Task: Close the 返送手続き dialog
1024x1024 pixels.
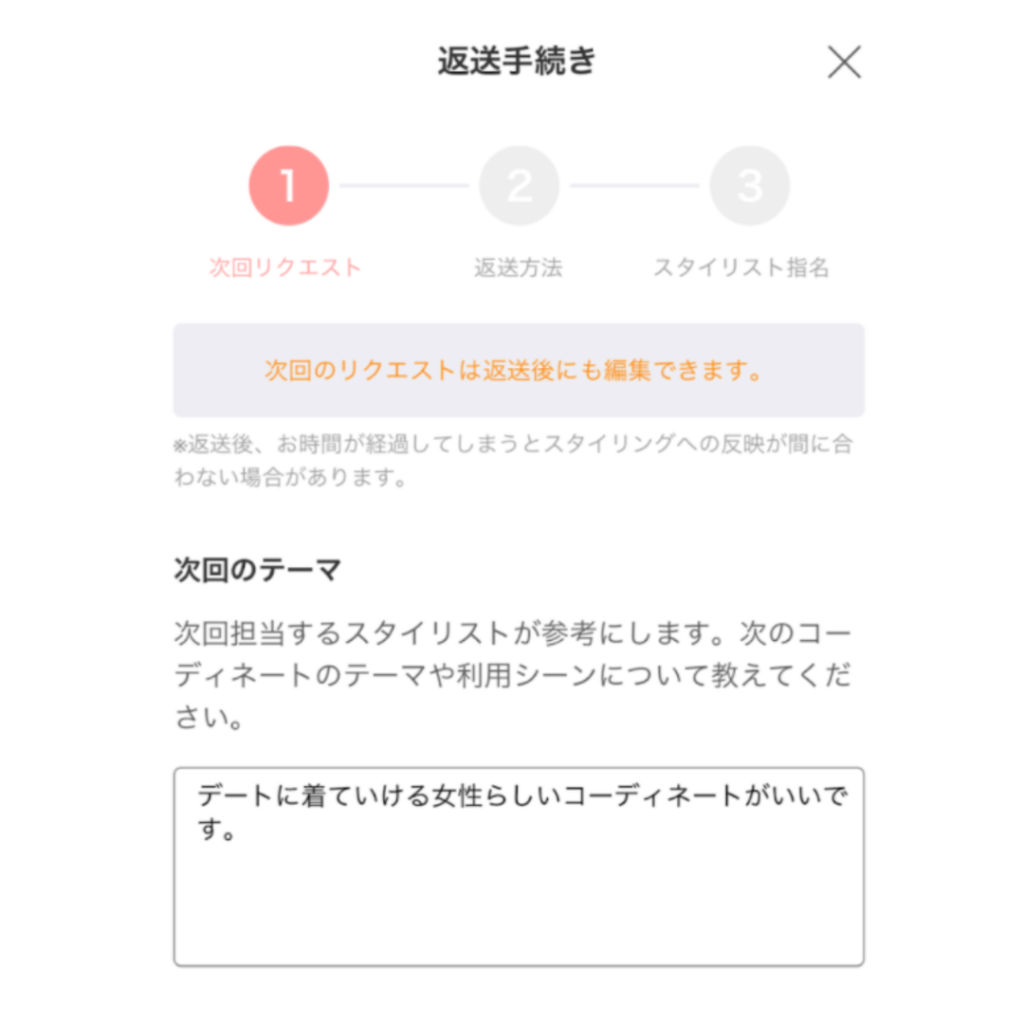Action: (844, 62)
